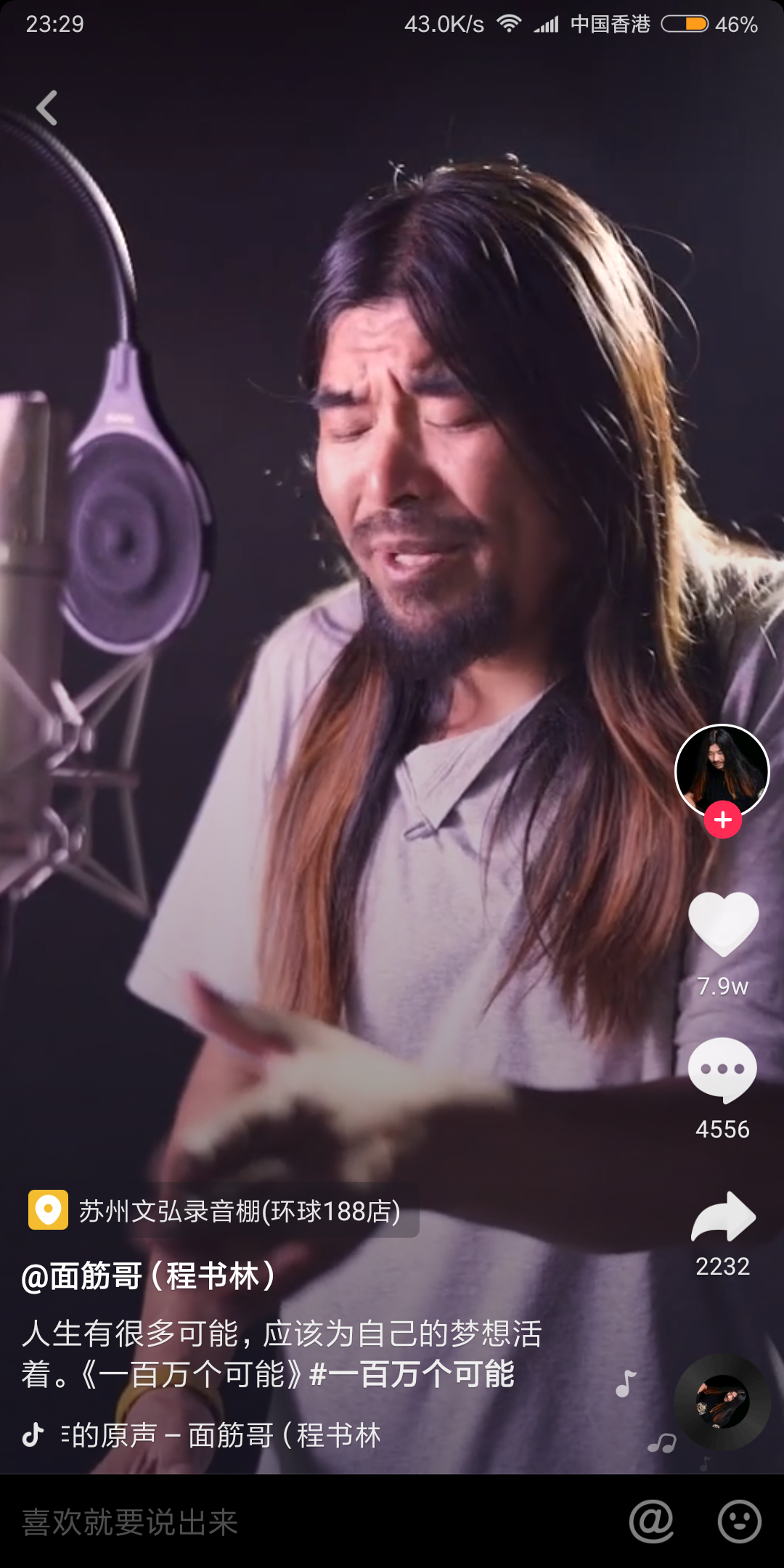Mention someone with the @ icon
784x1568 pixels.
click(x=651, y=1521)
